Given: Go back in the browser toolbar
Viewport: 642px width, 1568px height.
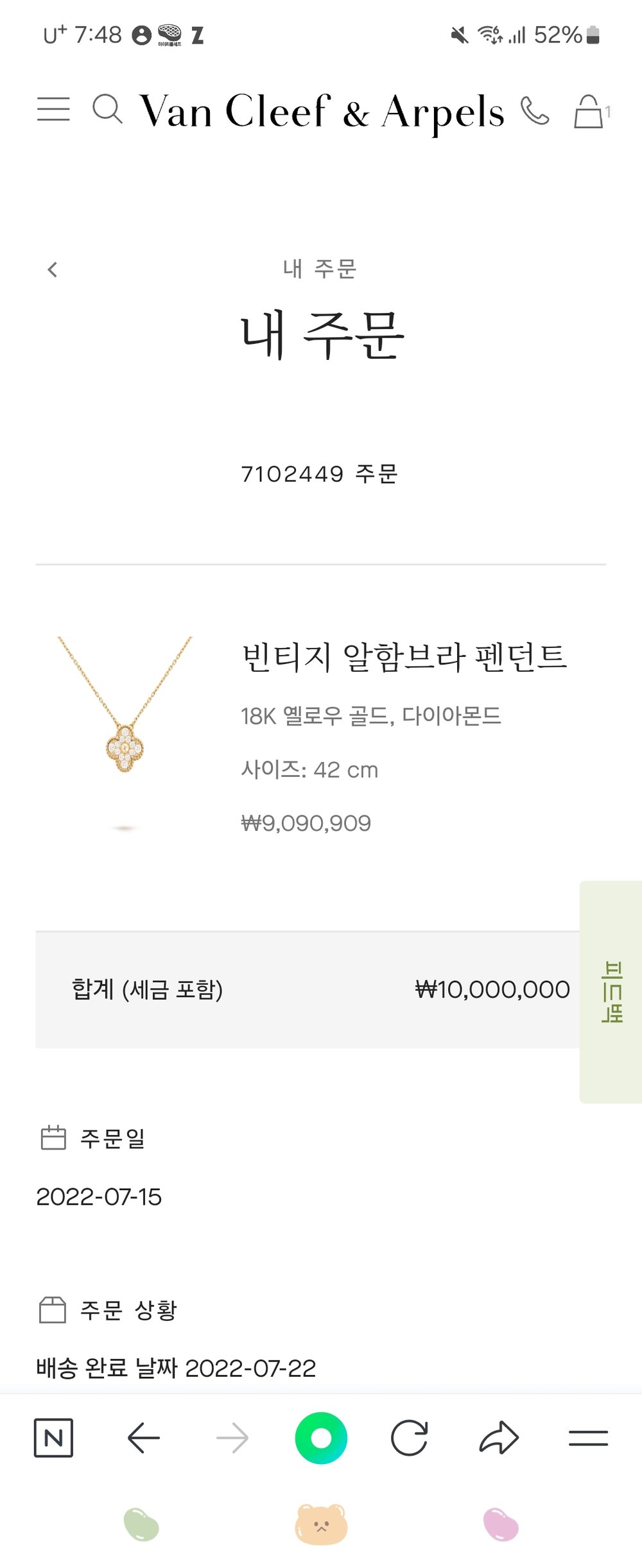Looking at the screenshot, I should (143, 1438).
